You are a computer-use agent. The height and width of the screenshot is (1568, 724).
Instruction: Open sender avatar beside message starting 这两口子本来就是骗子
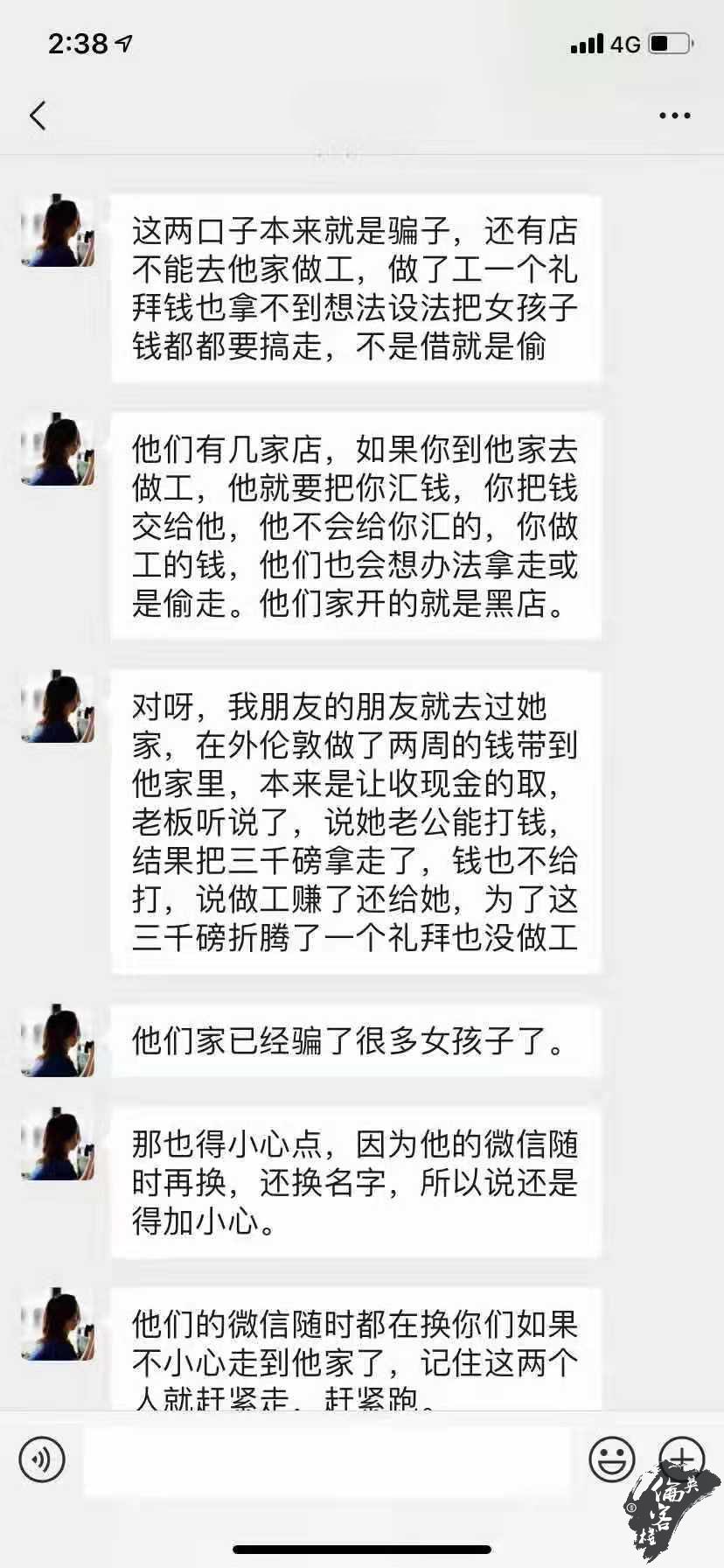58,231
